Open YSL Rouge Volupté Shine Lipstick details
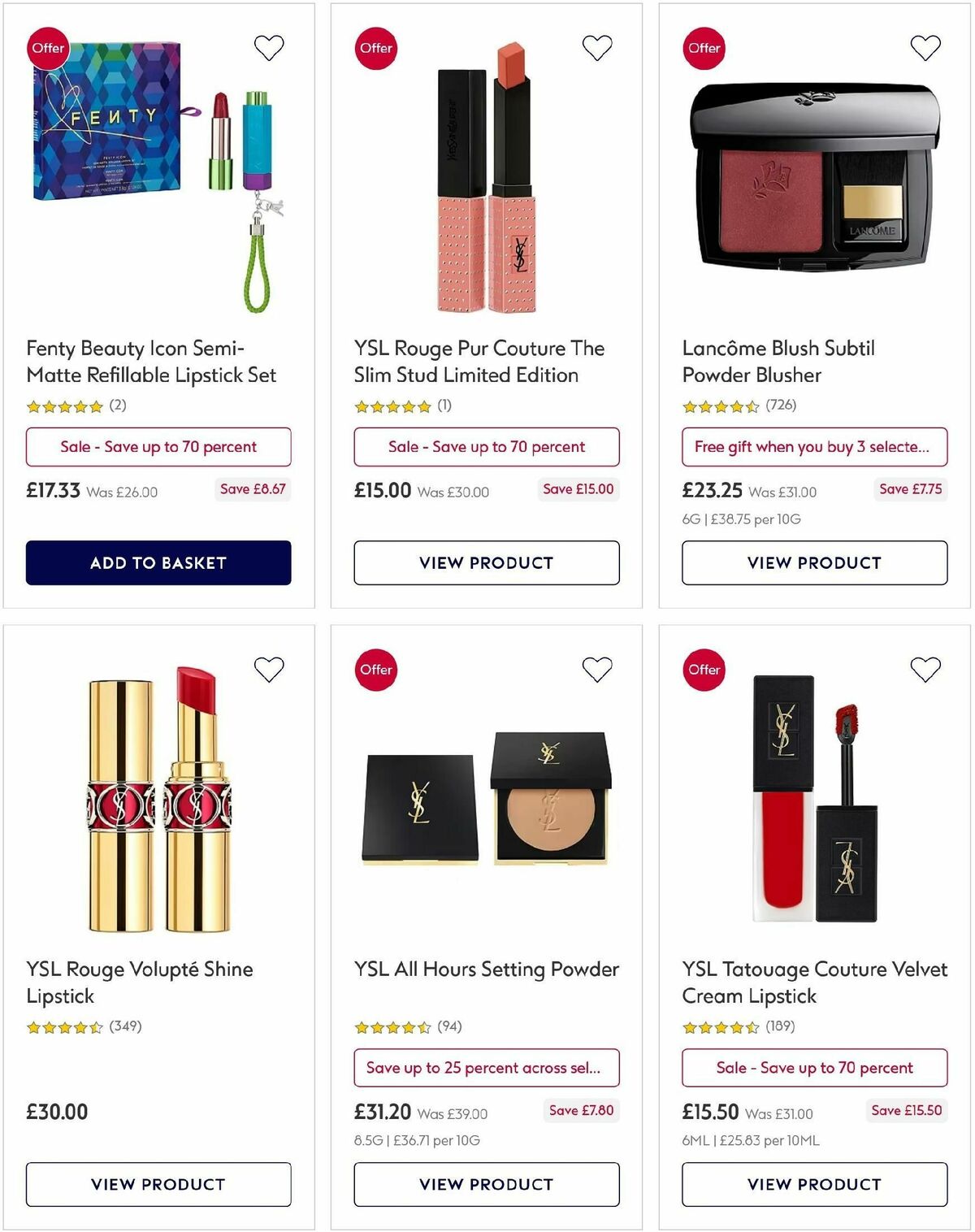 pyautogui.click(x=138, y=982)
